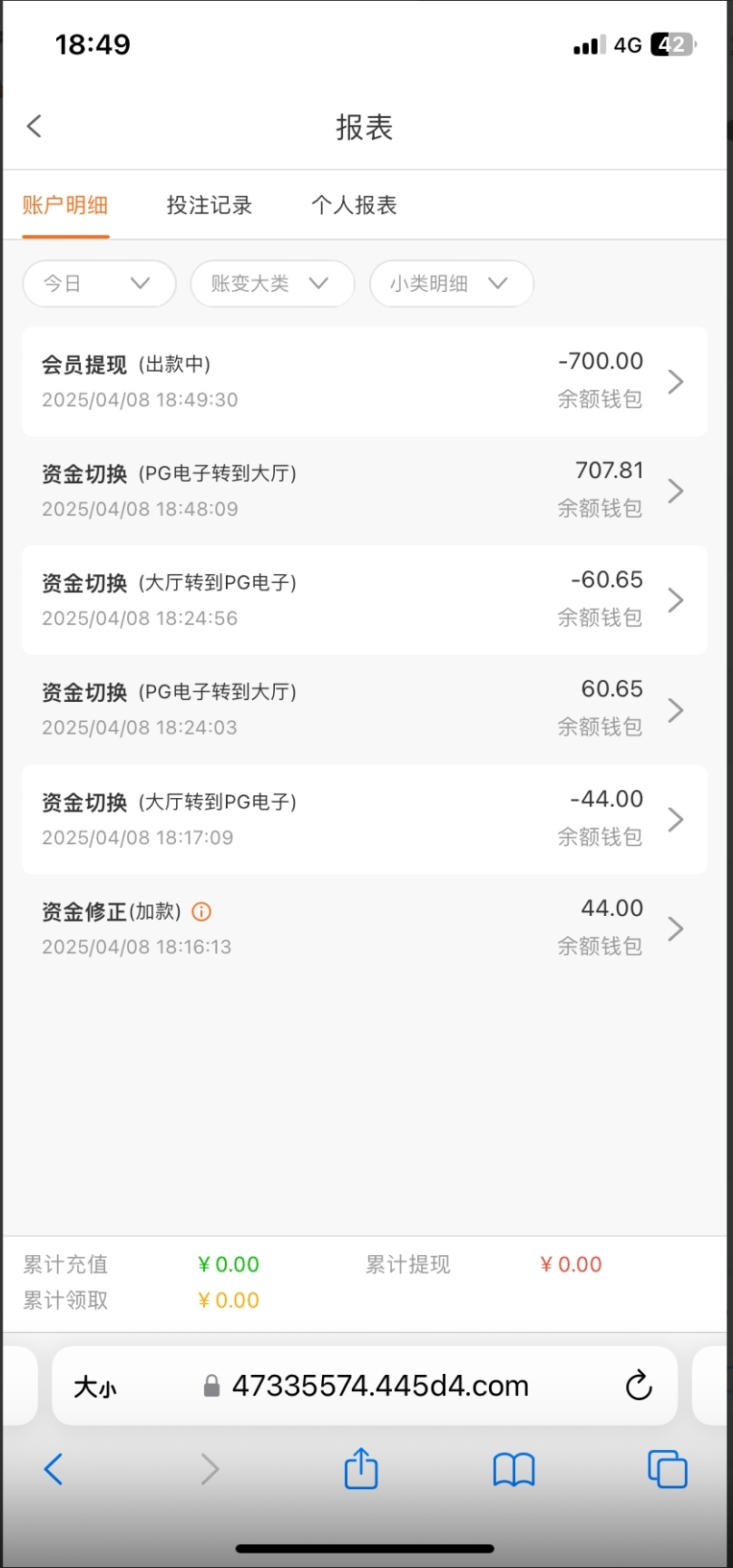
Task: Open the 60.65 资金切换 record
Action: point(364,709)
